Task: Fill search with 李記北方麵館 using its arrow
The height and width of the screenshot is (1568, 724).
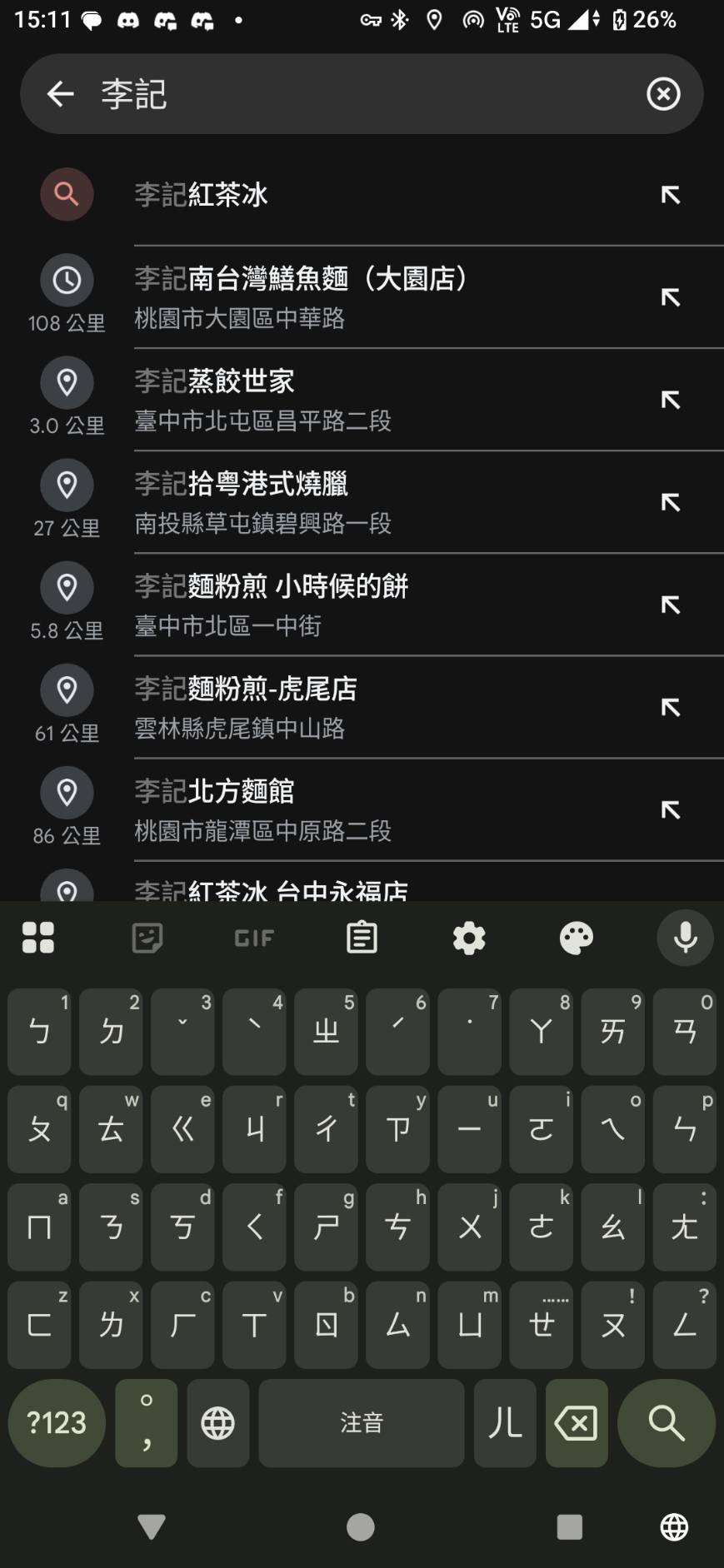Action: point(671,810)
